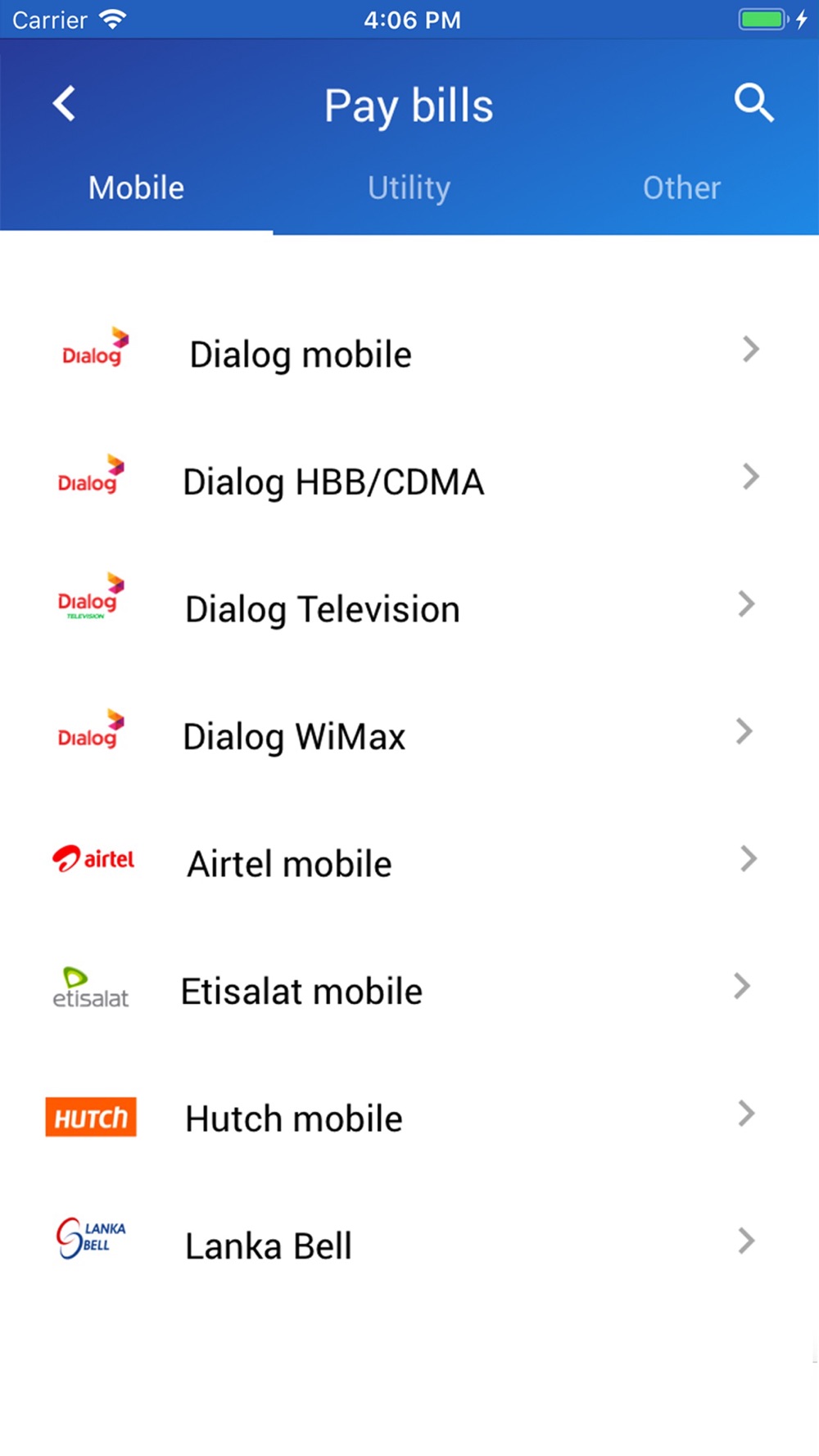This screenshot has width=819, height=1456.
Task: Open Lanka Bell payment
Action: click(x=409, y=1245)
